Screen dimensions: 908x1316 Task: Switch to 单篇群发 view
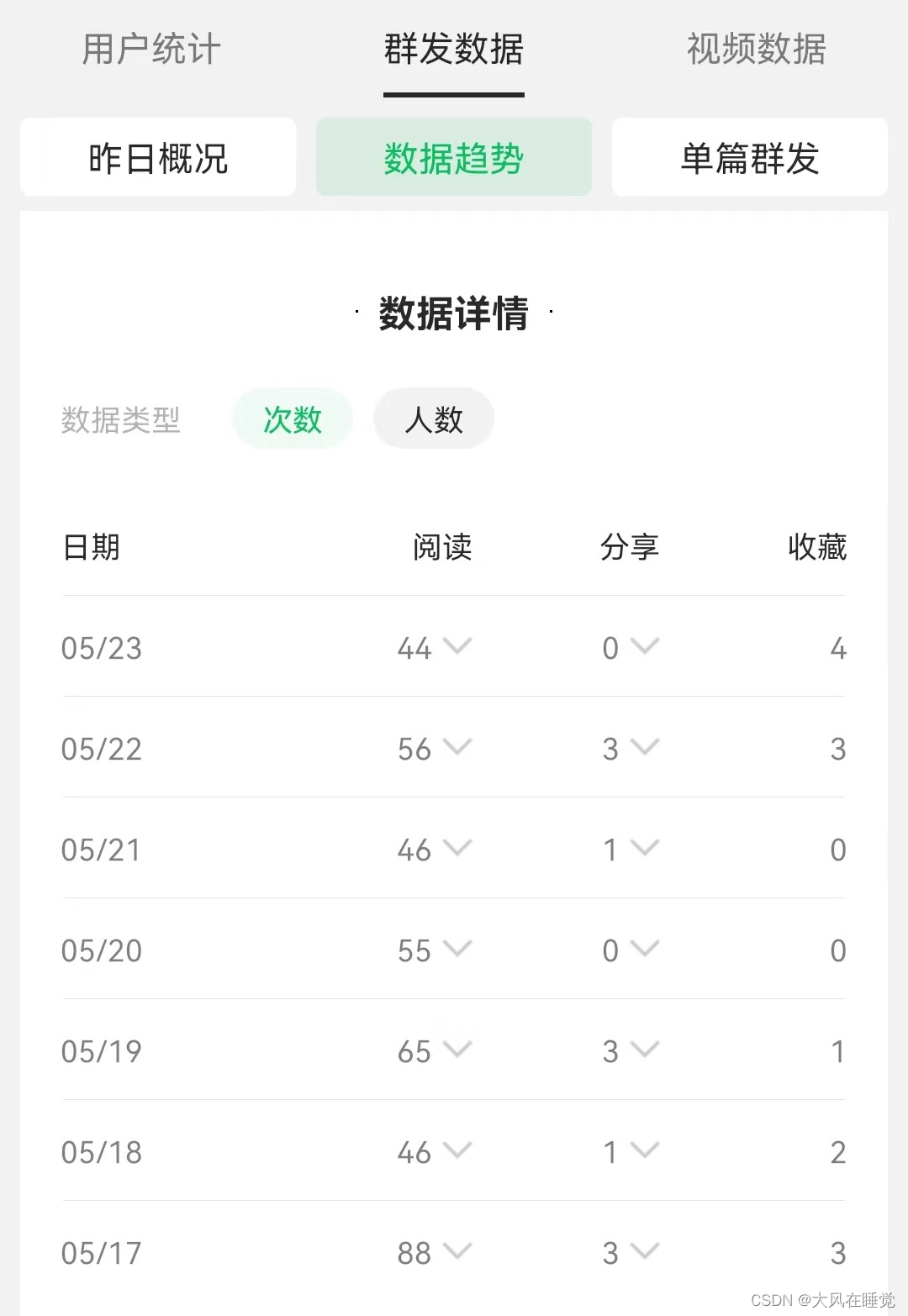click(x=749, y=158)
